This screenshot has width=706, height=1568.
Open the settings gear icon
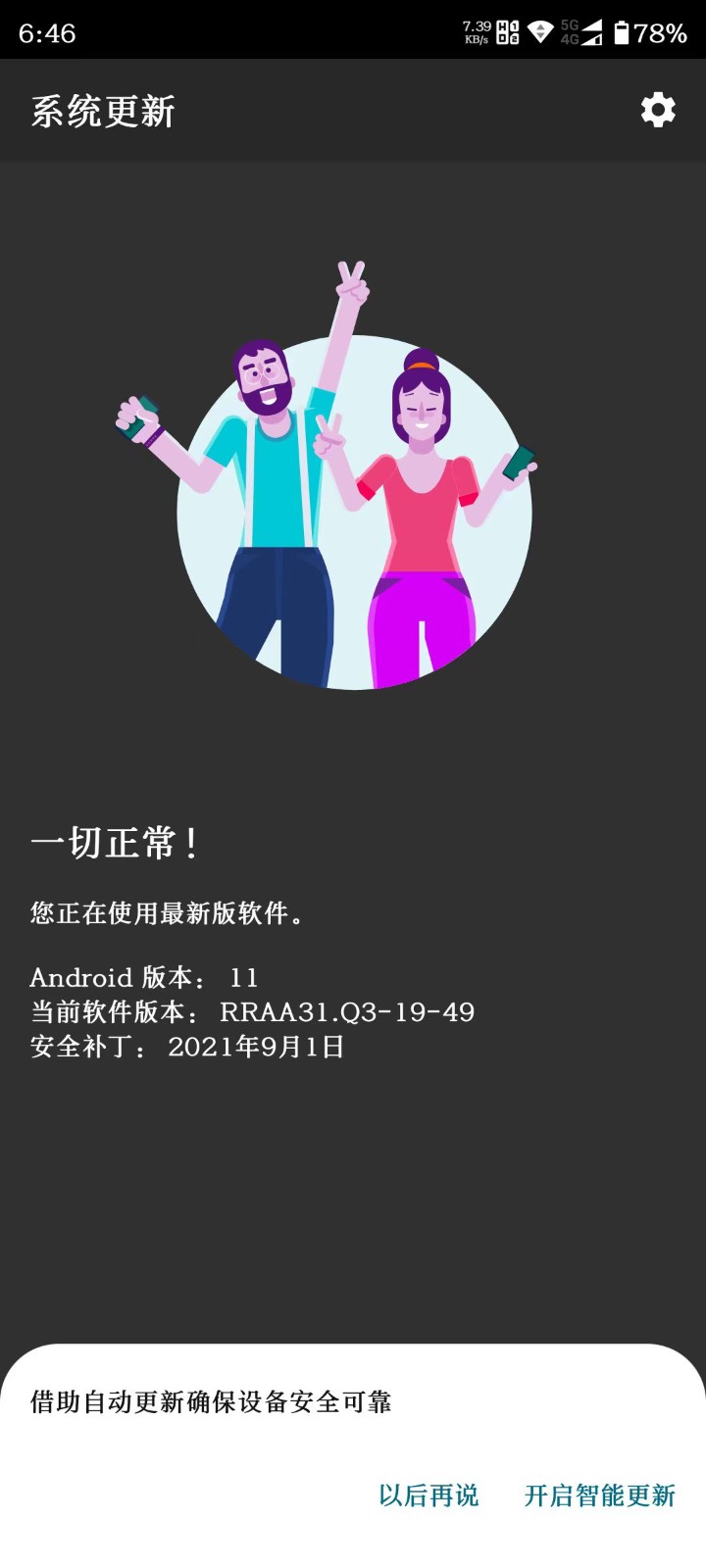pos(658,110)
